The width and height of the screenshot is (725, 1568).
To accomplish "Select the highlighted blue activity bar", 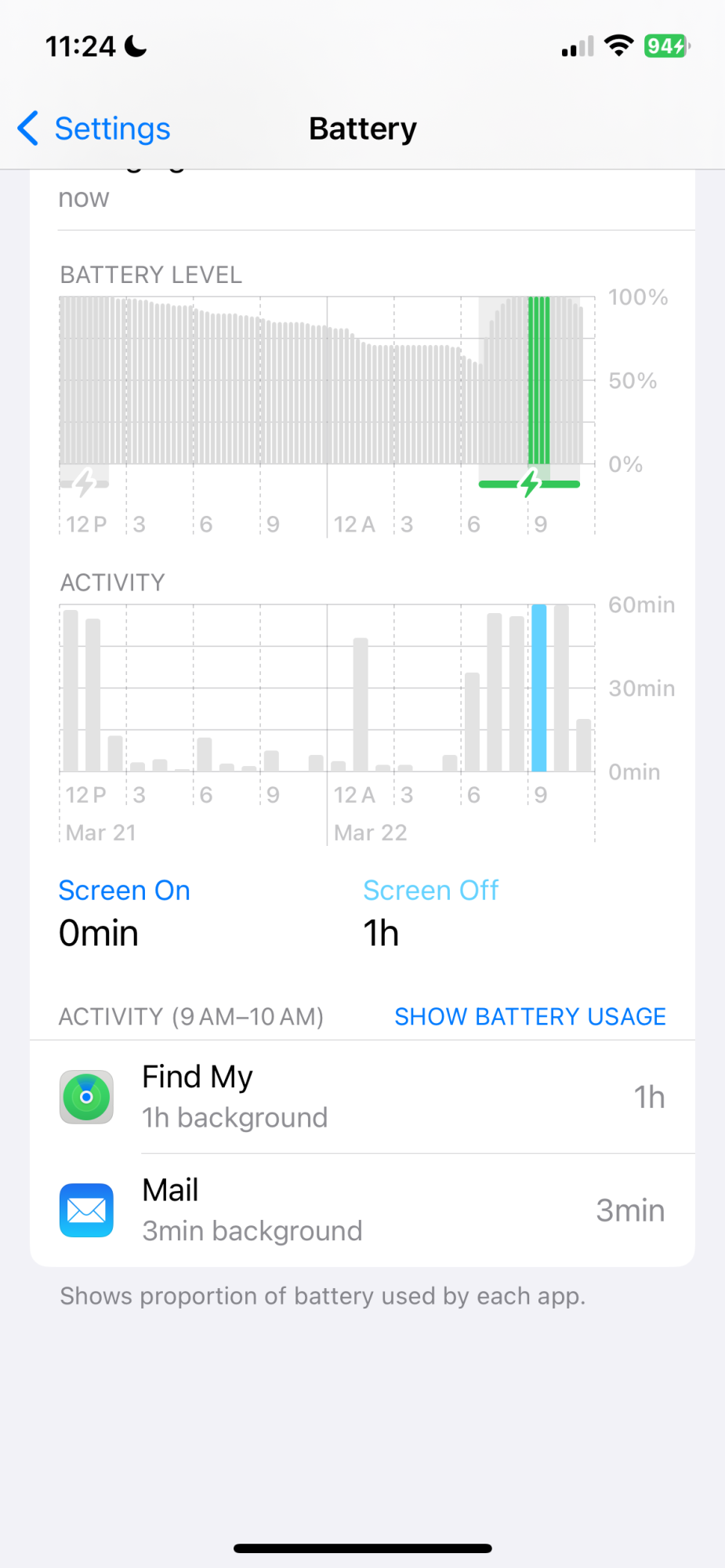I will 539,688.
